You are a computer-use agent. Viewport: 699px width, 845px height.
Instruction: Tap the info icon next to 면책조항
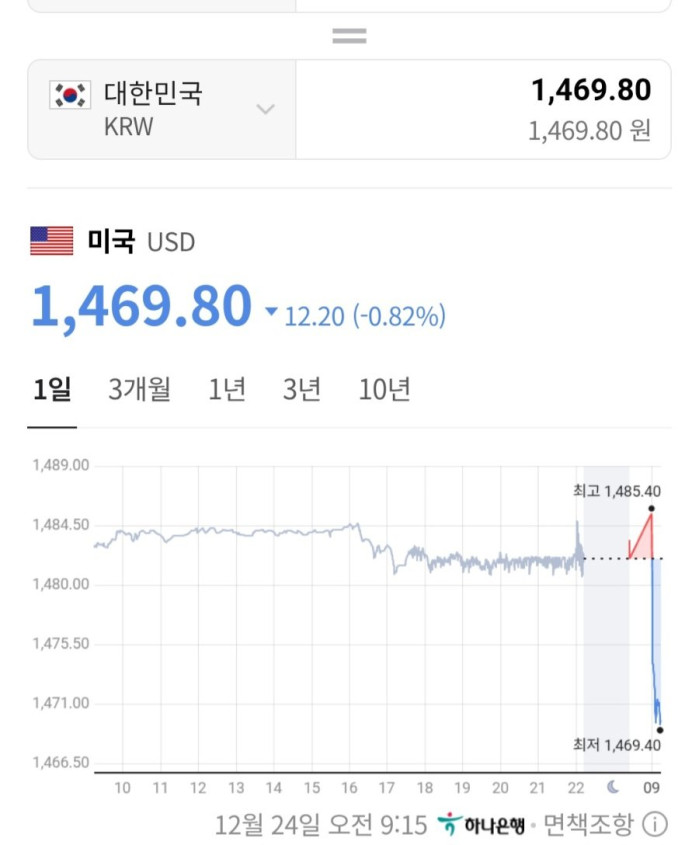654,825
